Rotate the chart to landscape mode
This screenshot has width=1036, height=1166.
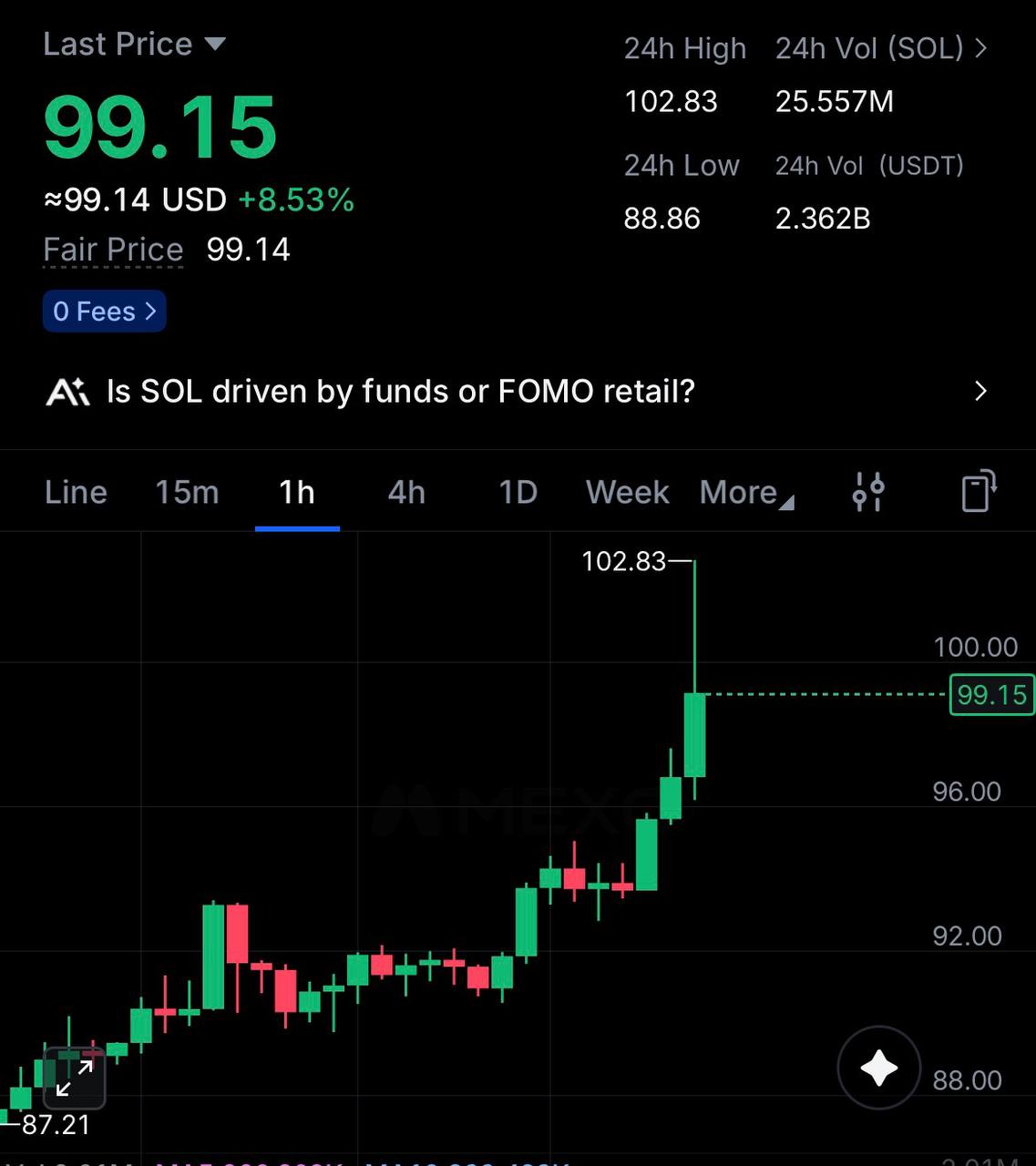(x=980, y=491)
